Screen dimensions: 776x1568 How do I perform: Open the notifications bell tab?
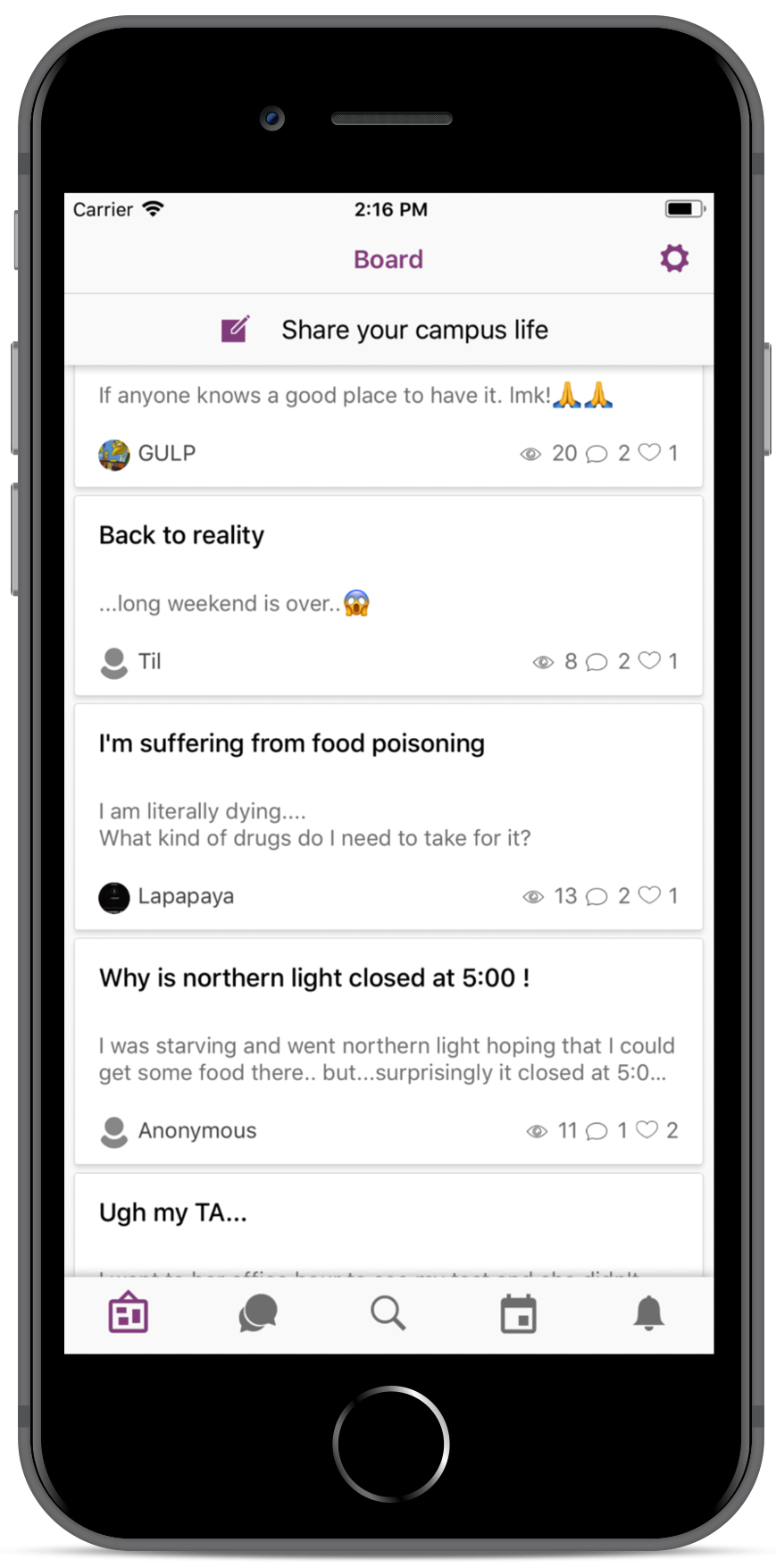point(648,1313)
